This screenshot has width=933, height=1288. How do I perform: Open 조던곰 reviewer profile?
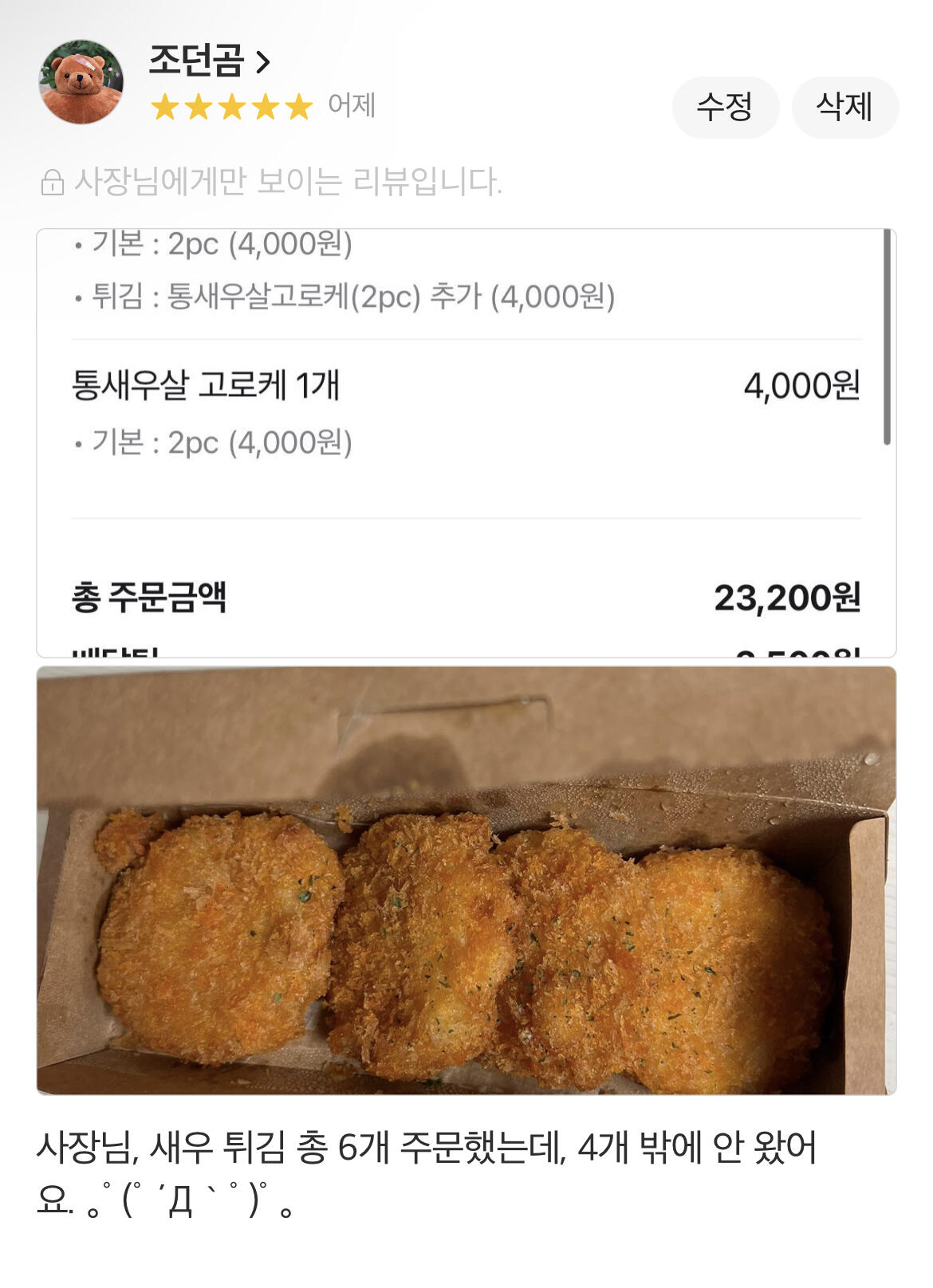(209, 61)
